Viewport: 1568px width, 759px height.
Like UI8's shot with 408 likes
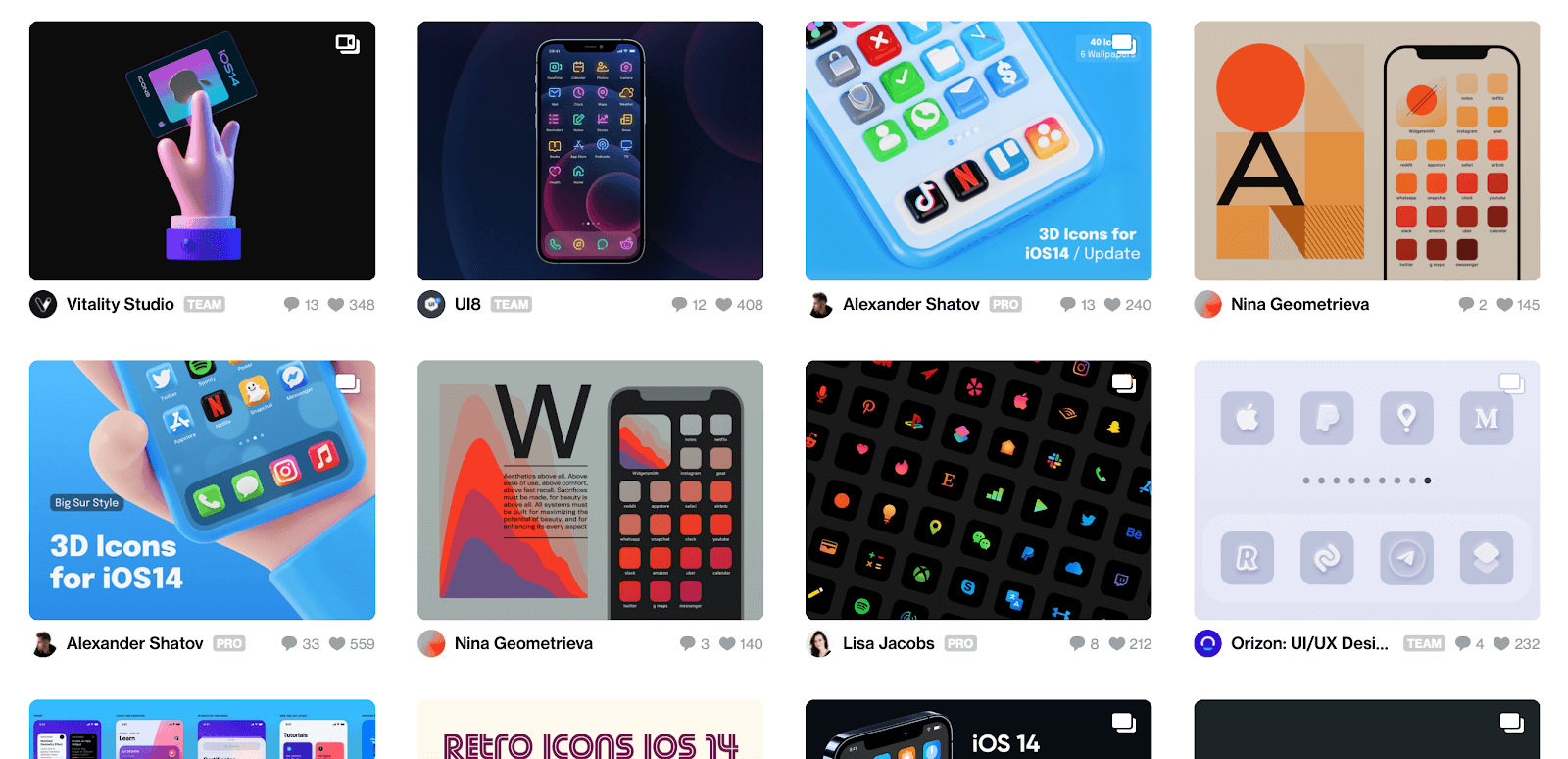click(724, 305)
